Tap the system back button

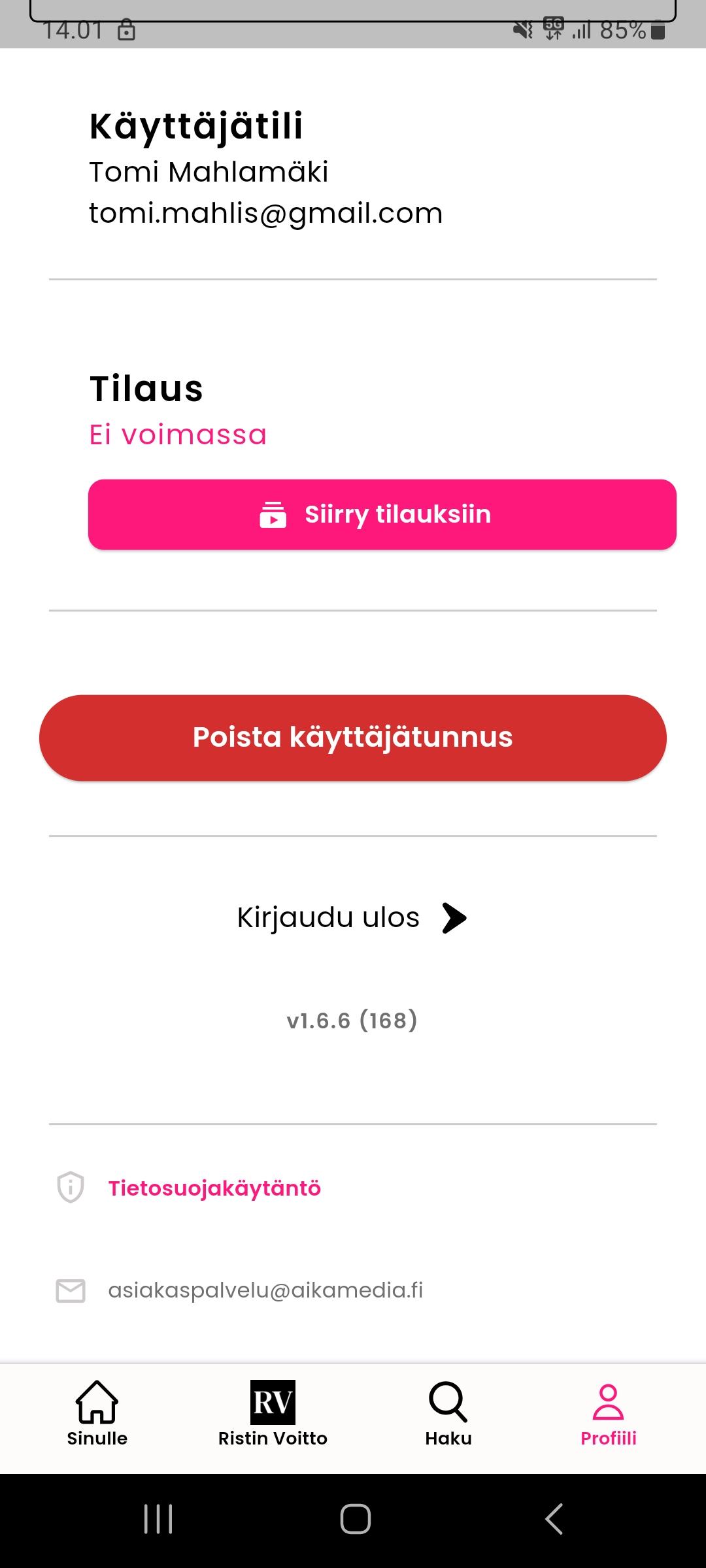554,1518
